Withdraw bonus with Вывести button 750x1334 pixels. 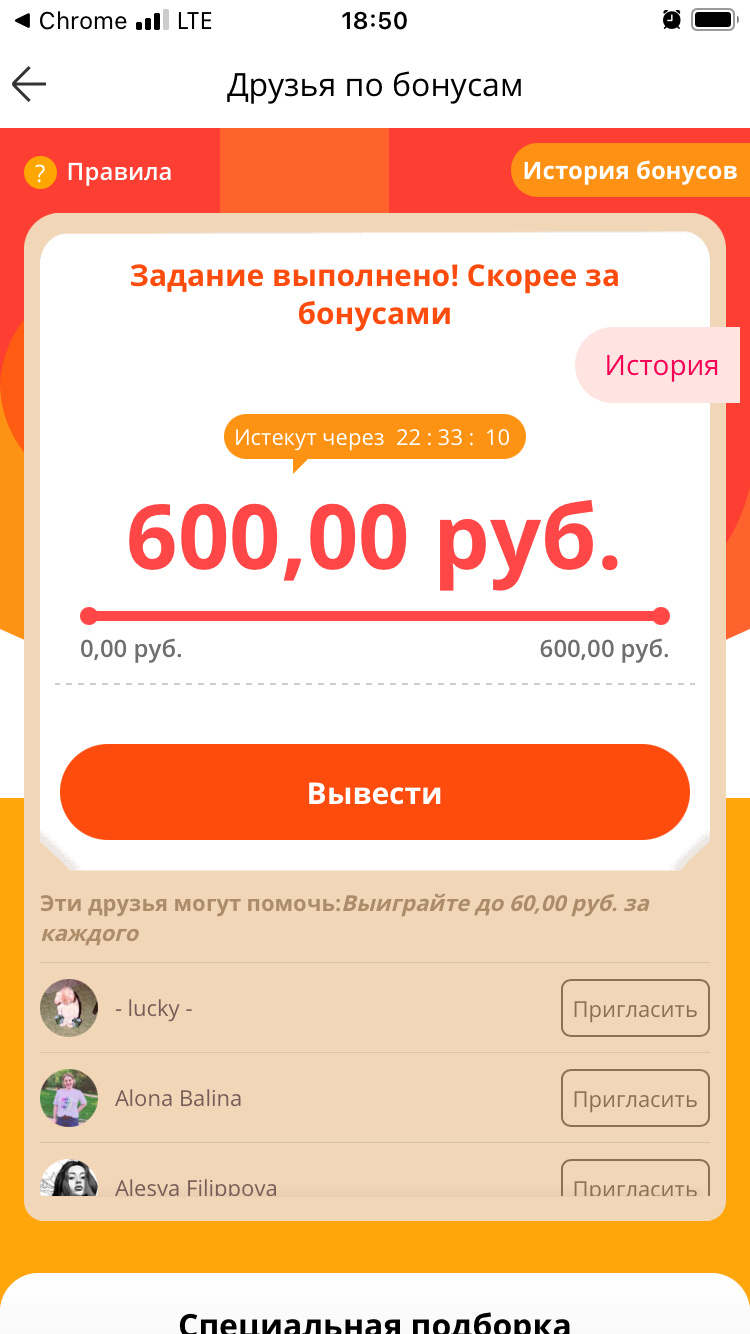point(375,792)
